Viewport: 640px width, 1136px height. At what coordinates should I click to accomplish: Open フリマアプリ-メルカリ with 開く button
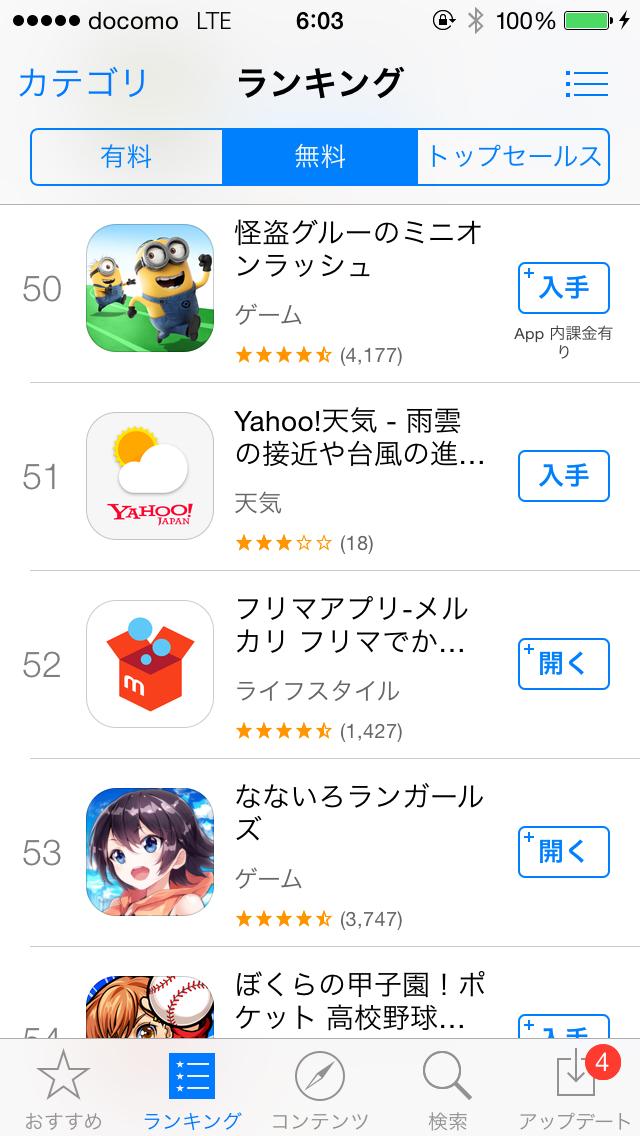tap(563, 664)
